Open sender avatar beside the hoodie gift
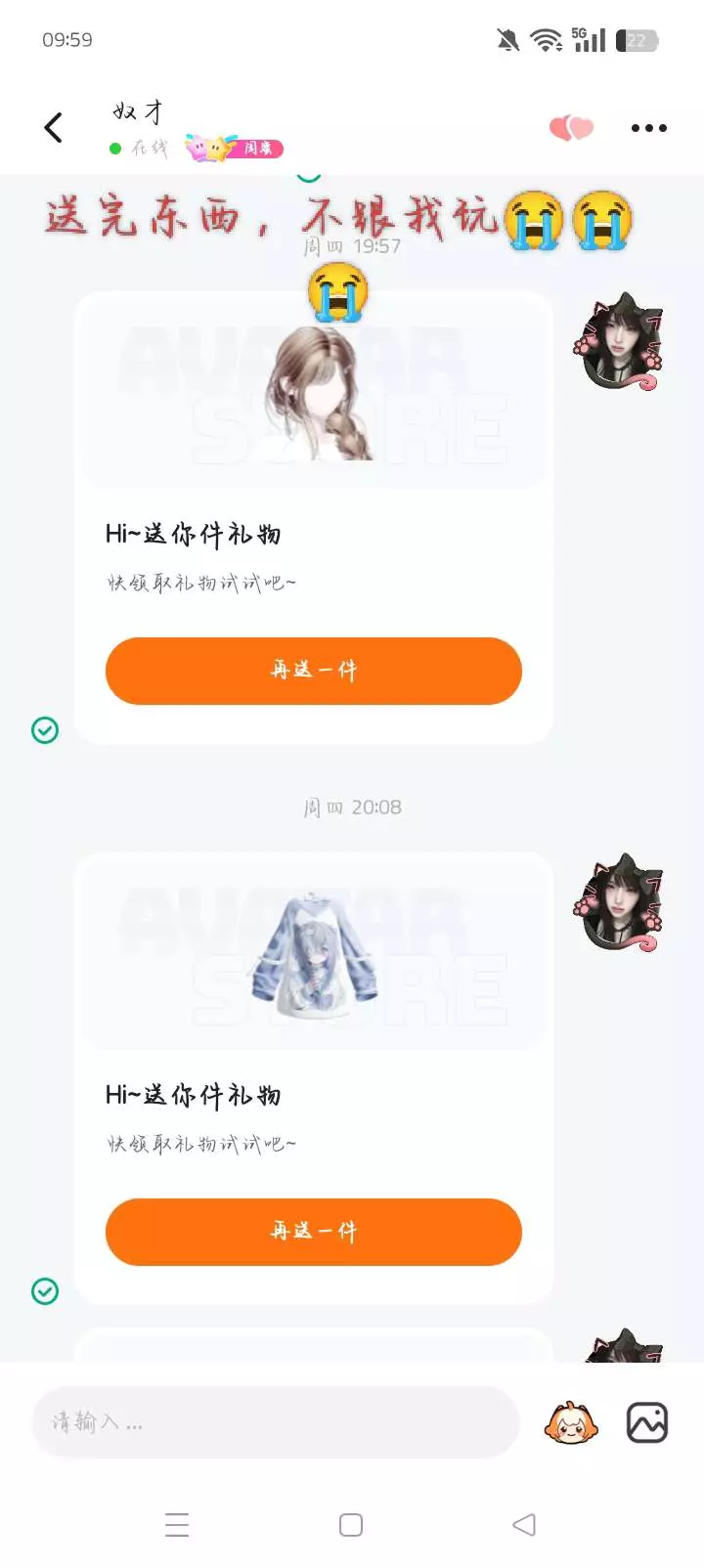Viewport: 704px width, 1568px height. tap(618, 902)
